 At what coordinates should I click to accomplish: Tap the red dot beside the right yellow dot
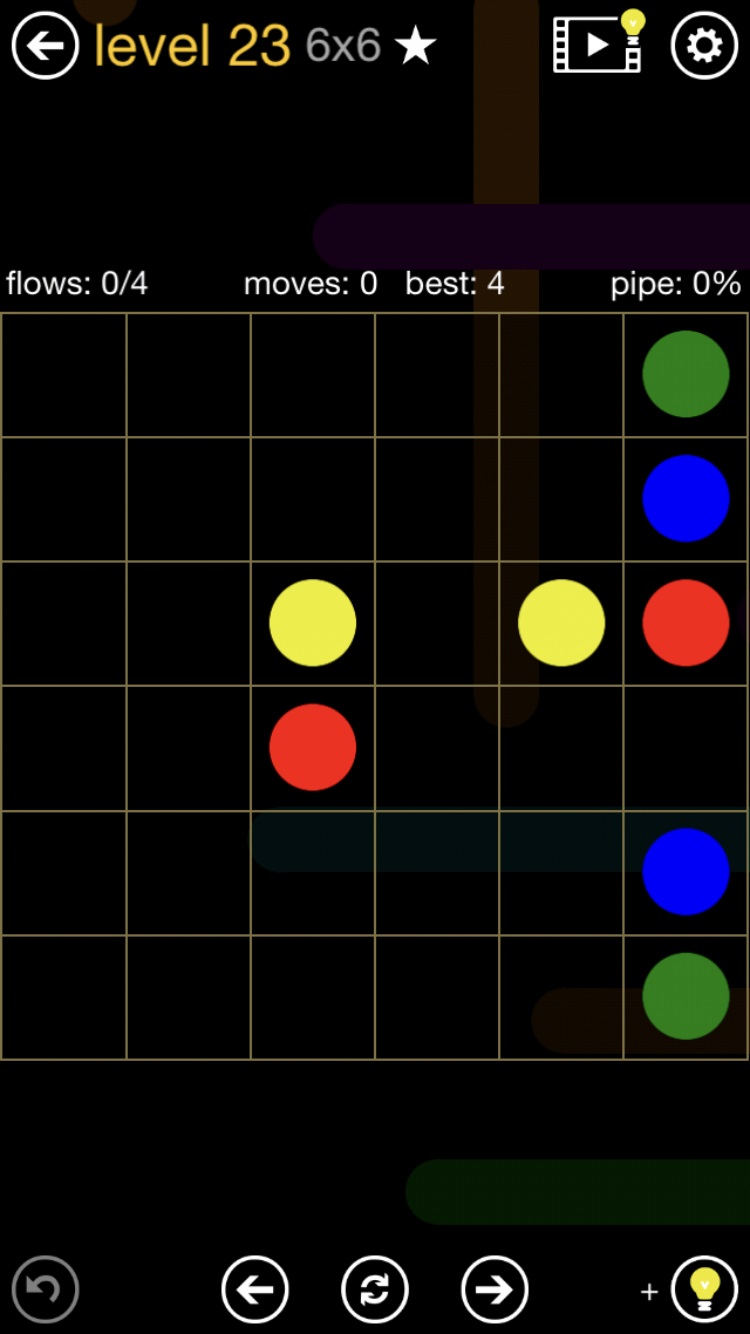[685, 622]
